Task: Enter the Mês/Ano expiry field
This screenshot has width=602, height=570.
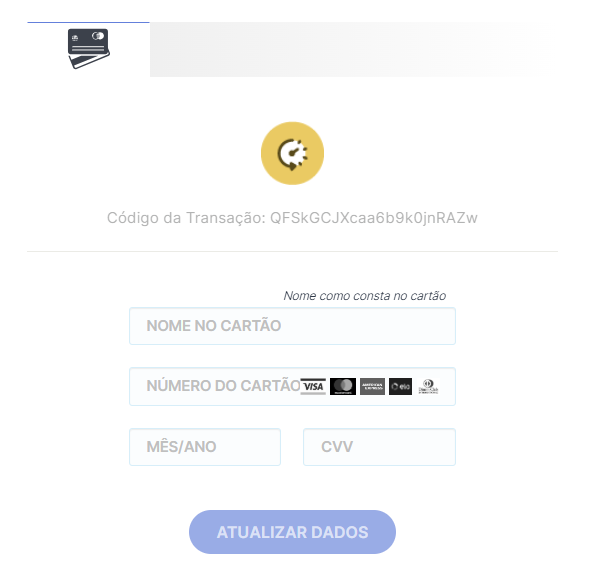Action: [205, 447]
